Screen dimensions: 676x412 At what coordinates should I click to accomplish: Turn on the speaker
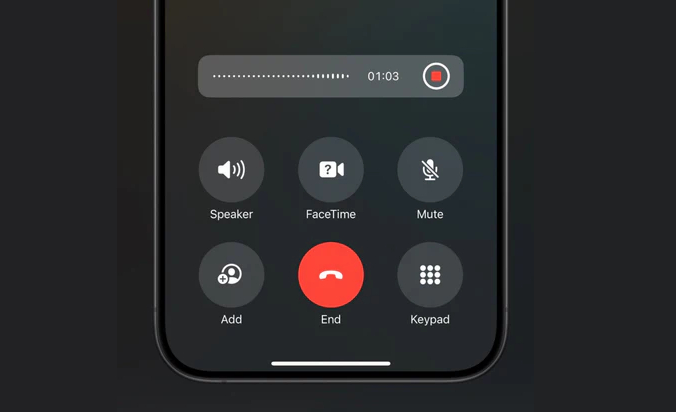[x=231, y=170]
